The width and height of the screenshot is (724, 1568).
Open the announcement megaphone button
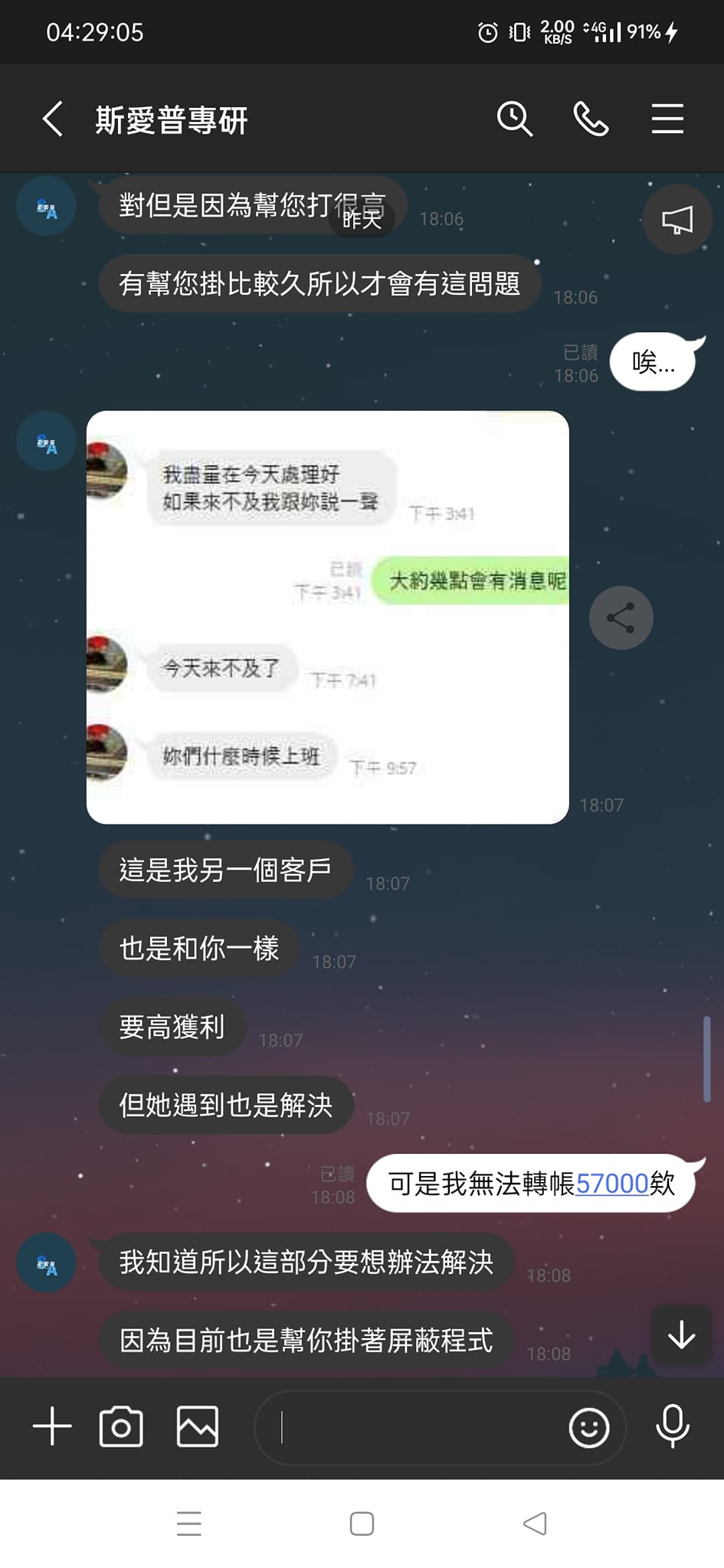677,220
